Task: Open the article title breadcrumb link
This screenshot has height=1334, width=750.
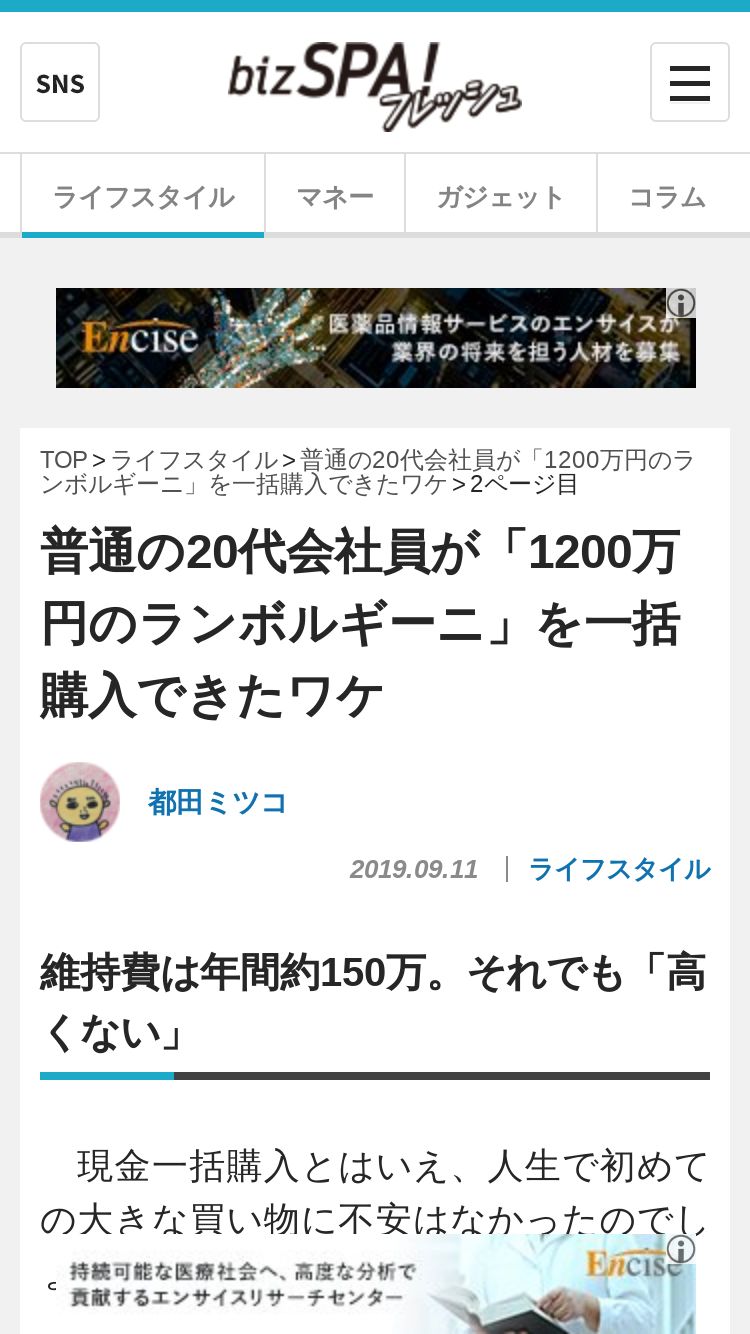Action: 369,472
